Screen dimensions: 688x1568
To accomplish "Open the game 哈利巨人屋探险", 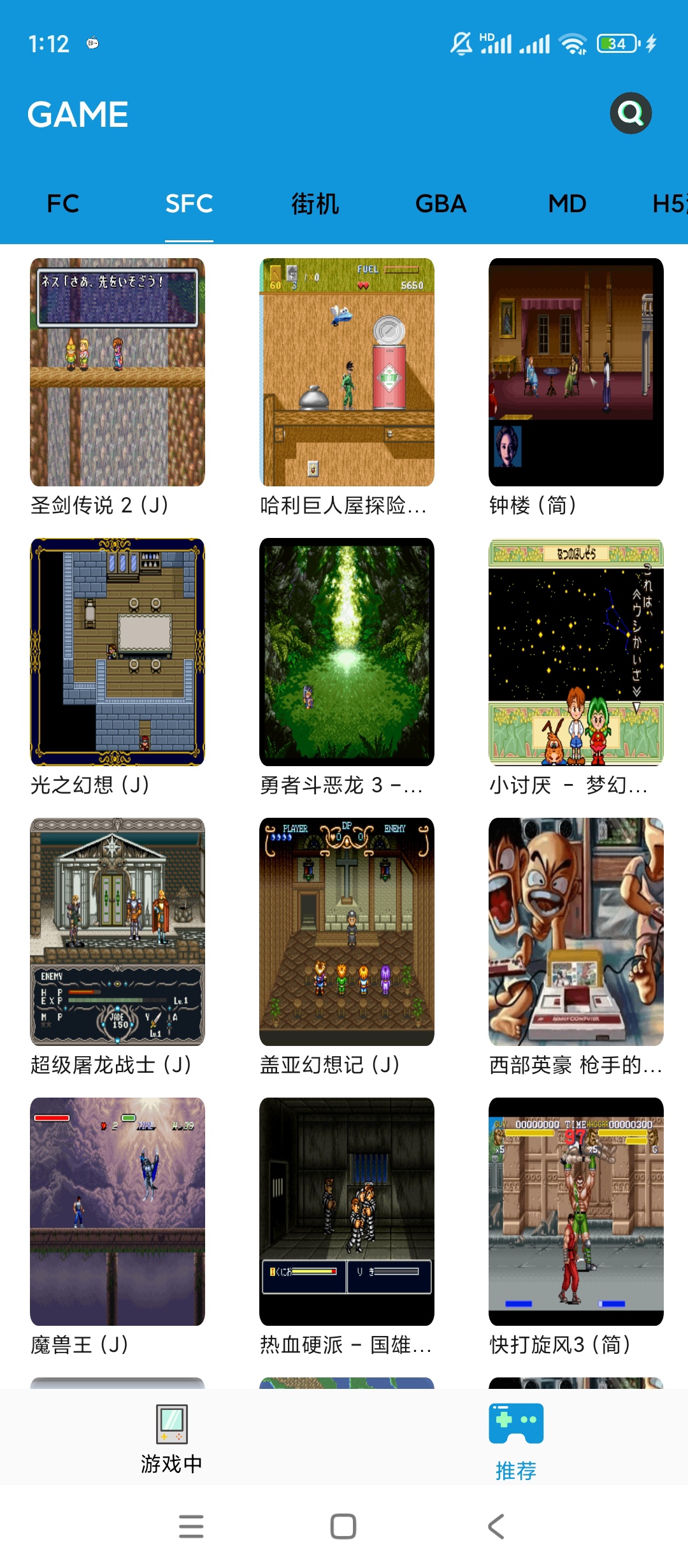I will (347, 372).
